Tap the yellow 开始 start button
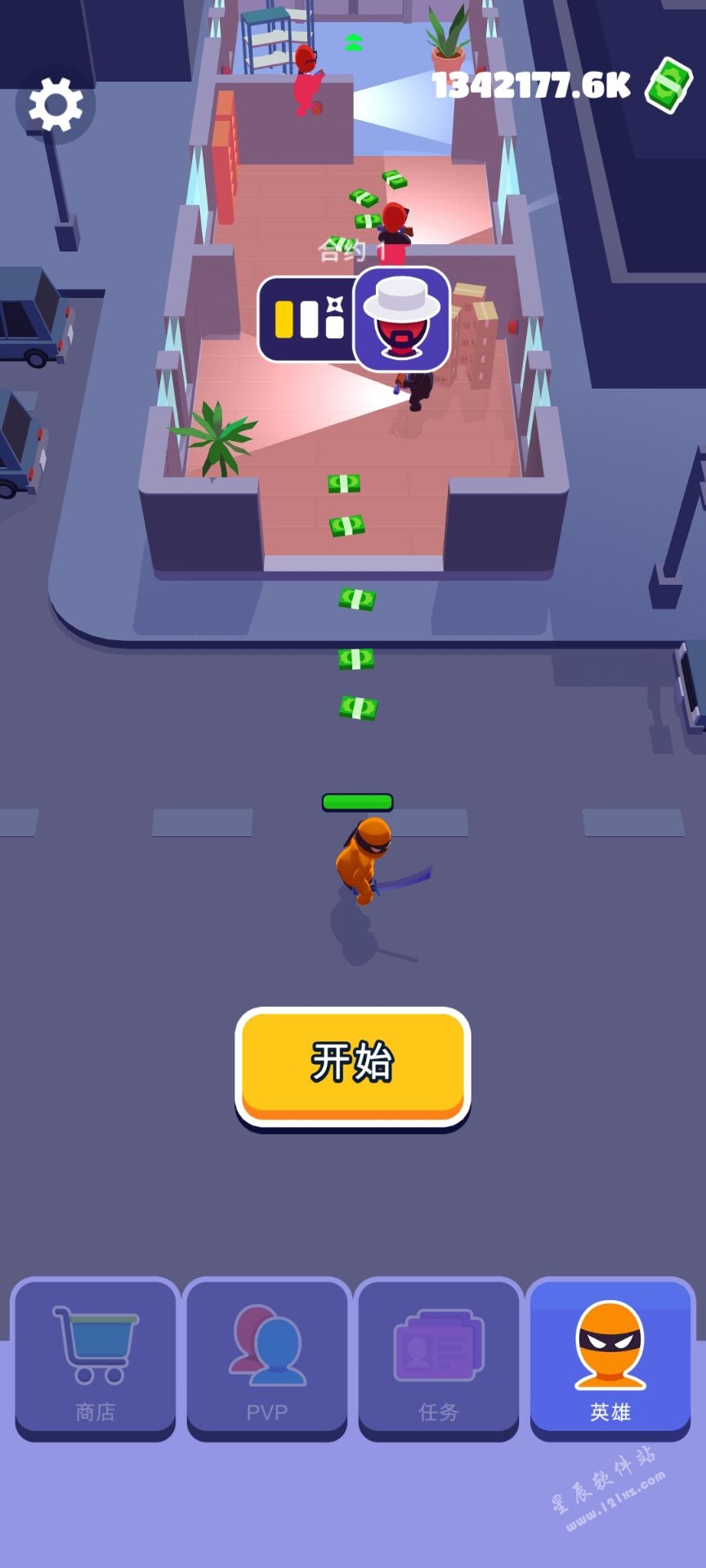Image resolution: width=706 pixels, height=1568 pixels. [x=353, y=1065]
